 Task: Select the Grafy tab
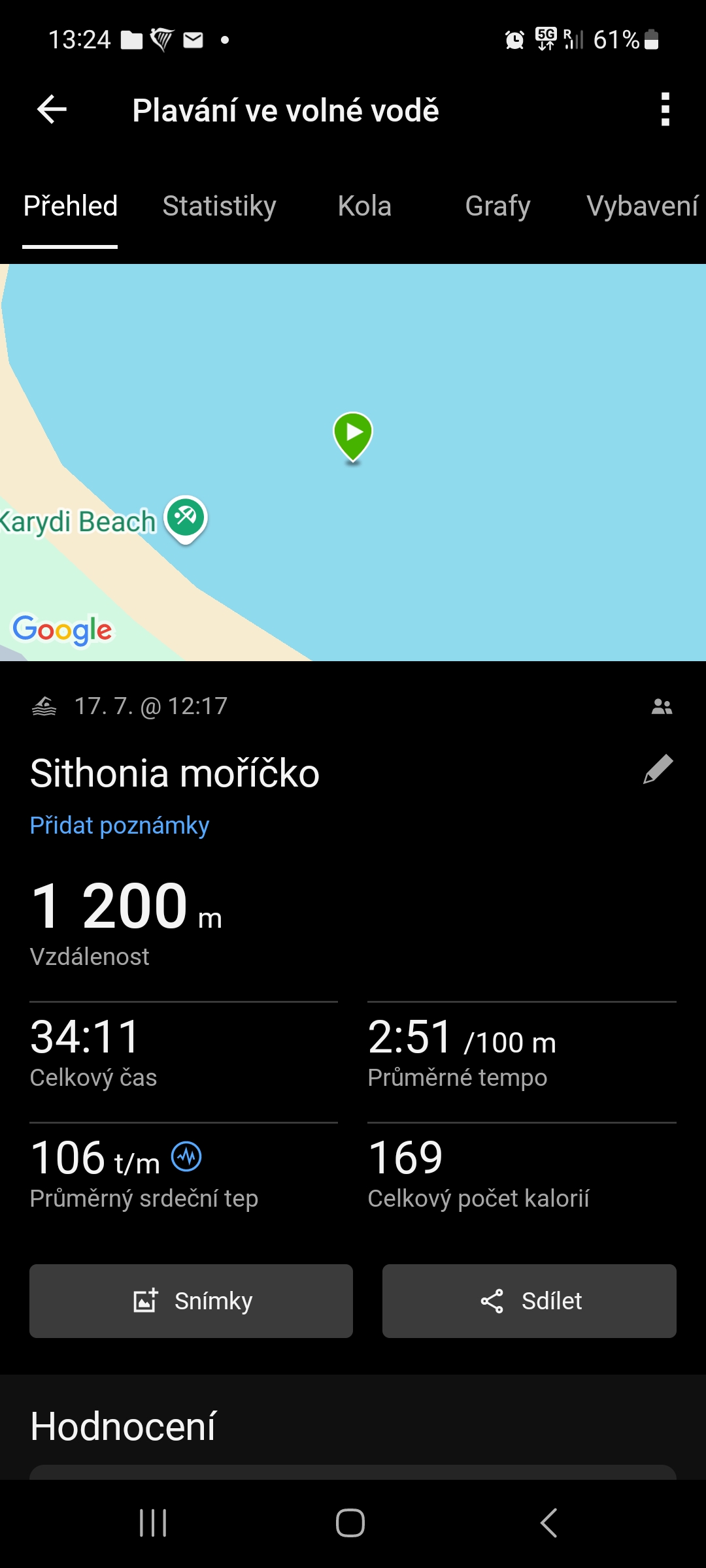(x=497, y=206)
